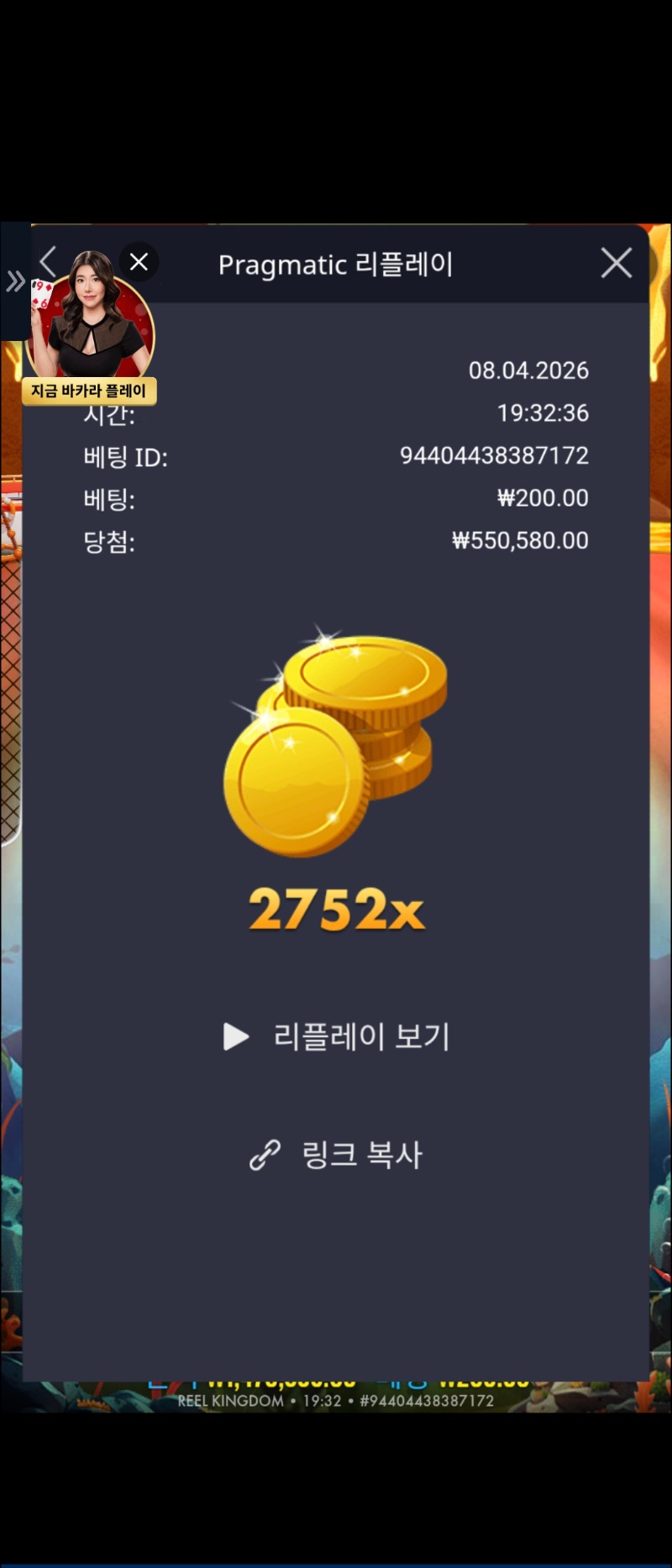Play the replay via 리플레이 보기
The height and width of the screenshot is (1568, 672).
(337, 1036)
